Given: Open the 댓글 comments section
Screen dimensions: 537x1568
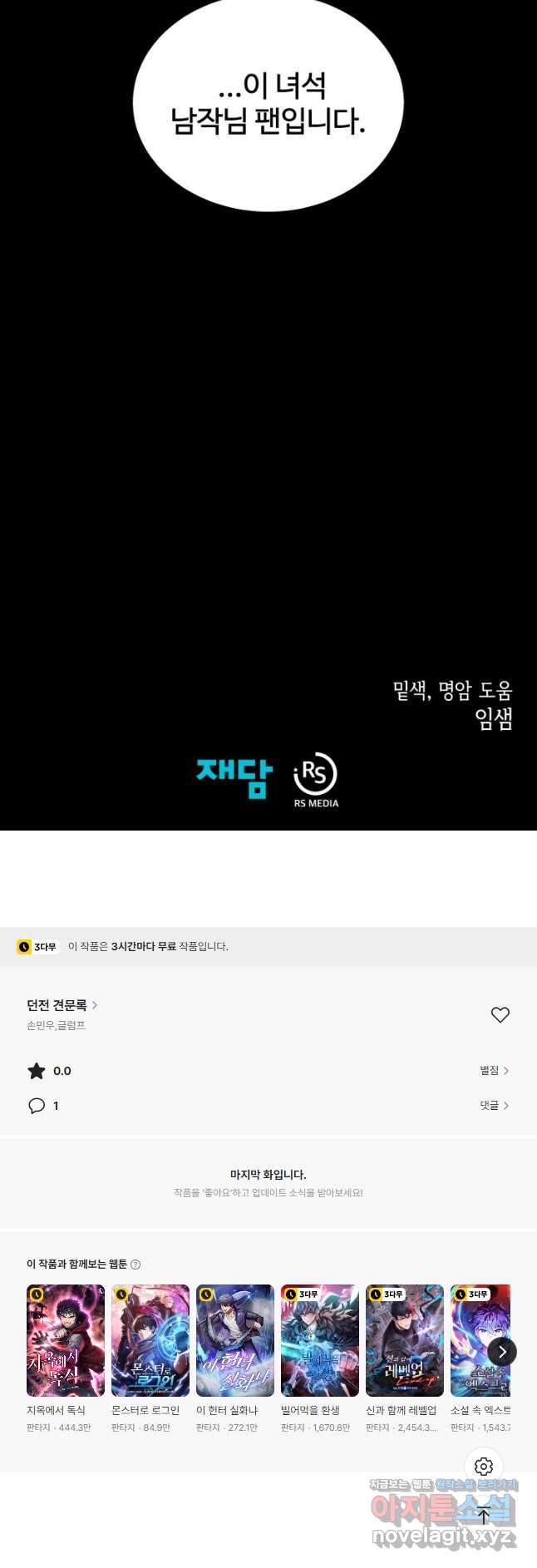Looking at the screenshot, I should 494,1106.
